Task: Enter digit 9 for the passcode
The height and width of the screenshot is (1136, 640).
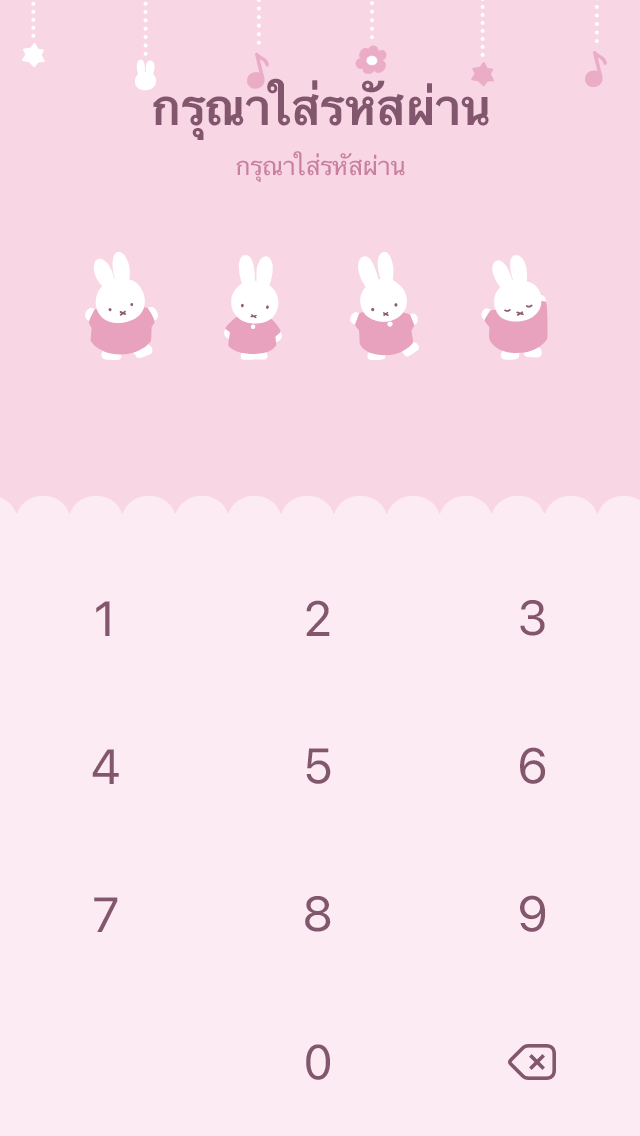Action: (532, 915)
